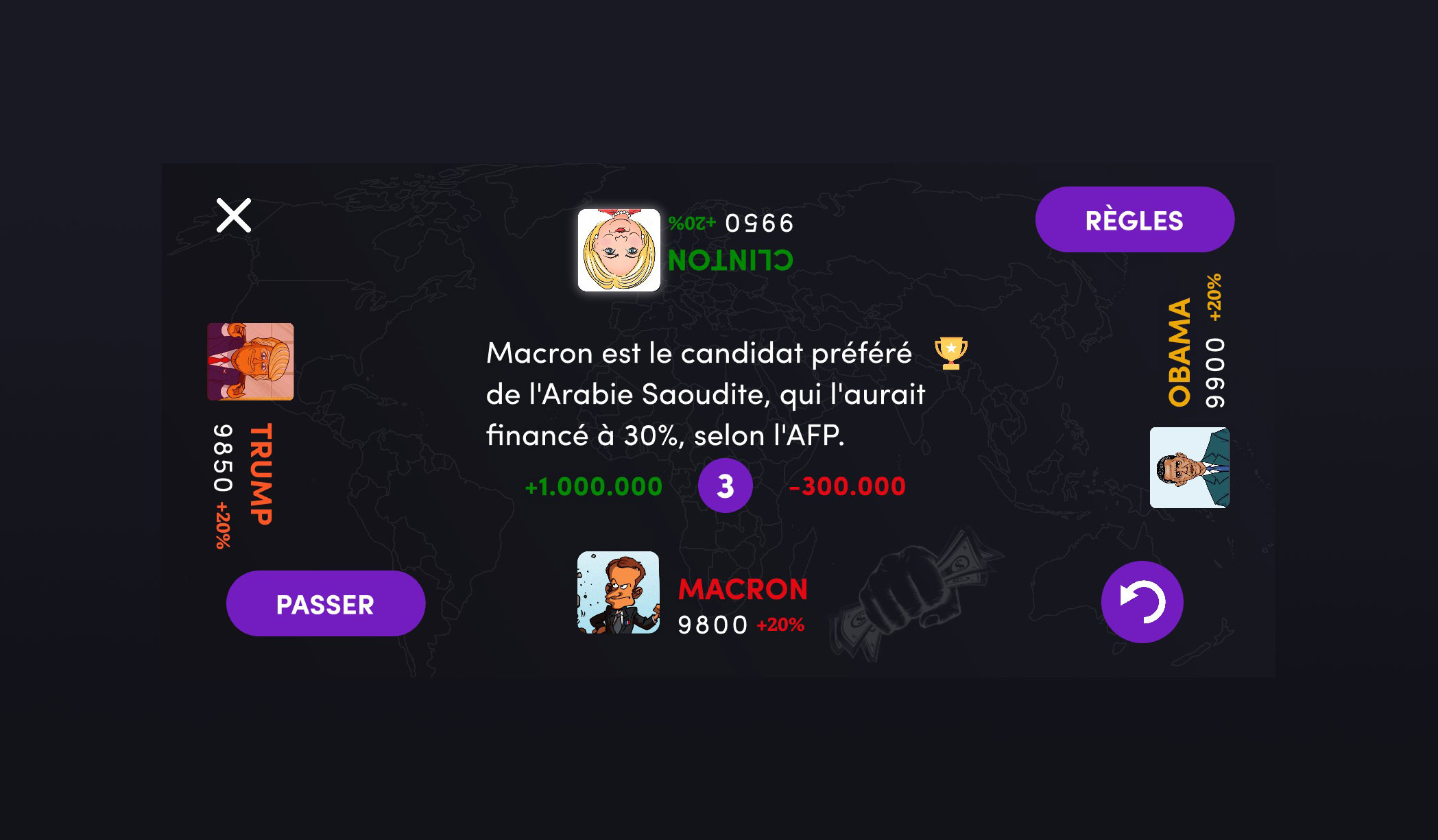1438x840 pixels.
Task: Select Macron's player avatar
Action: coord(619,592)
